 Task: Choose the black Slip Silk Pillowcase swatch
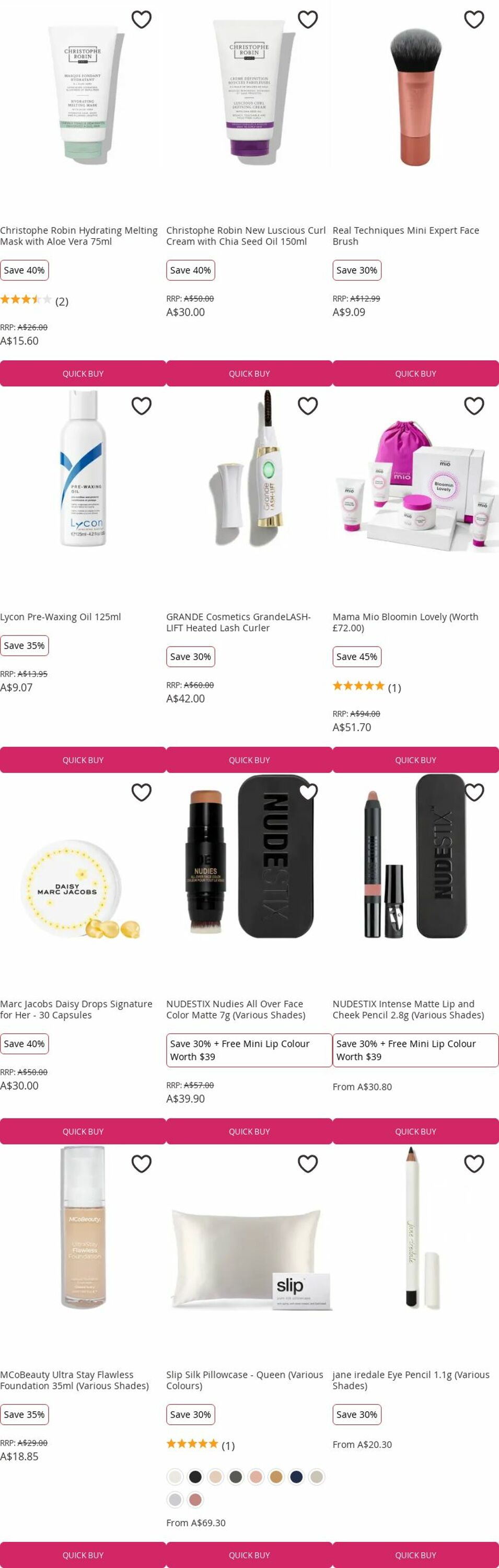click(195, 1477)
